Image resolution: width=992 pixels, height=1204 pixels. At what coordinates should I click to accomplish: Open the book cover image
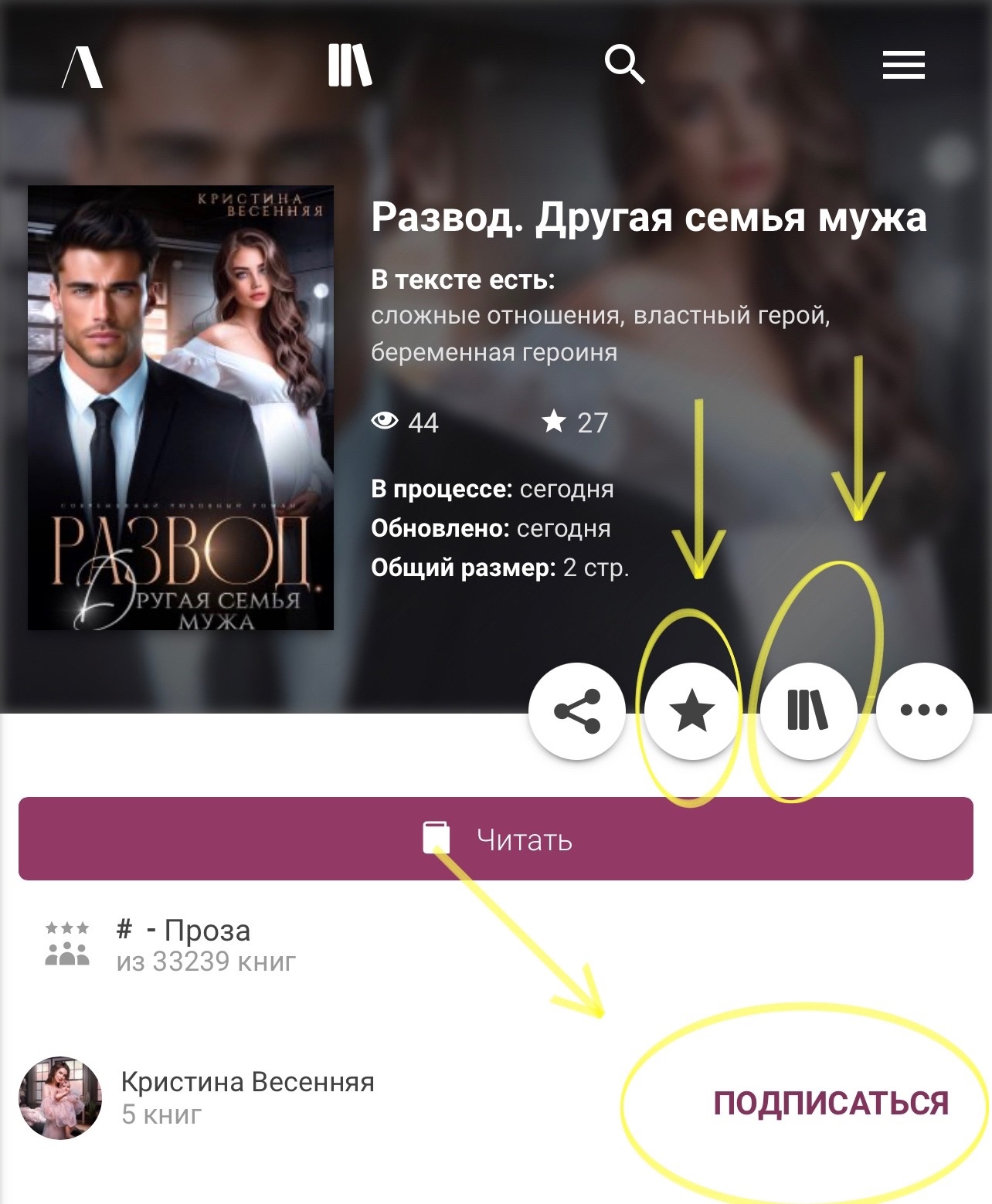(x=181, y=408)
